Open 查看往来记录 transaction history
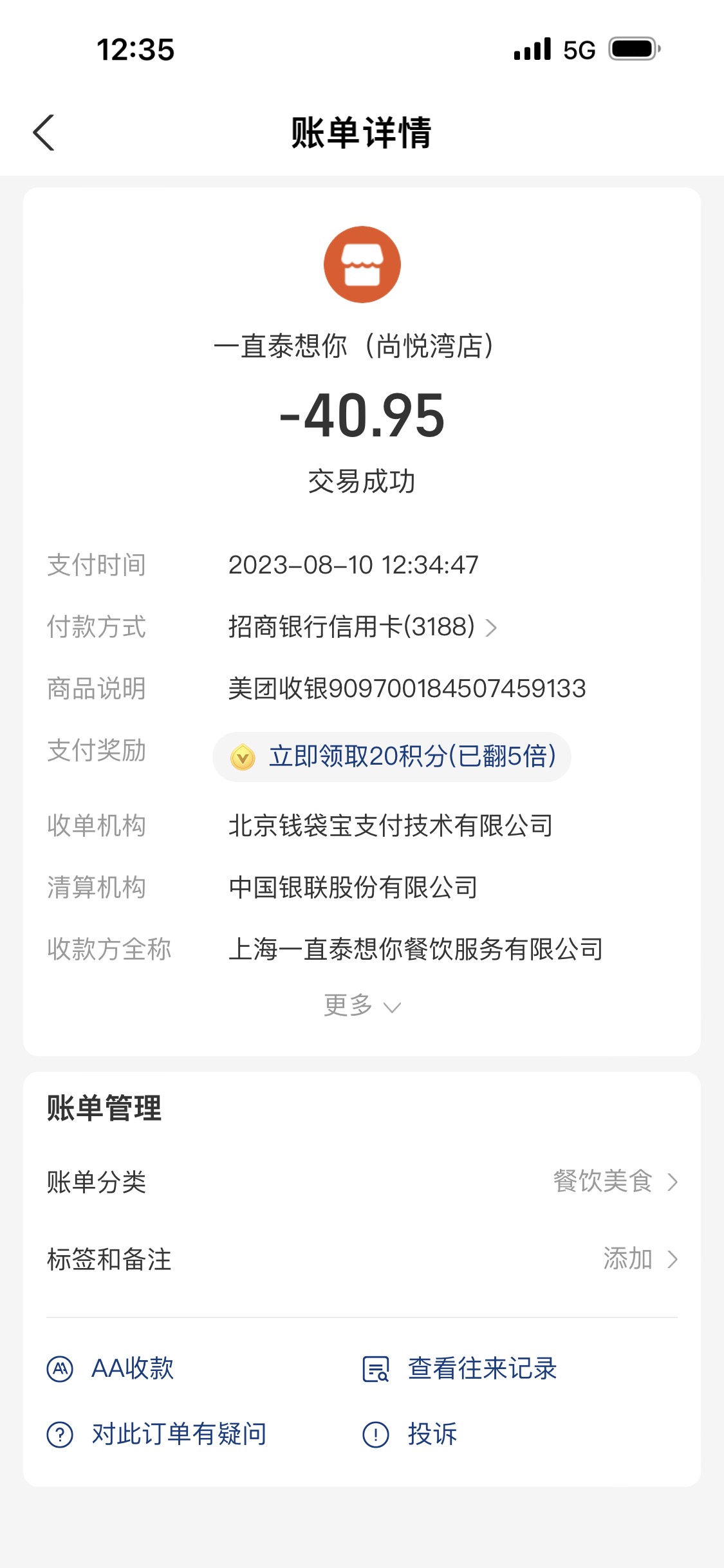Image resolution: width=724 pixels, height=1568 pixels. (459, 1368)
